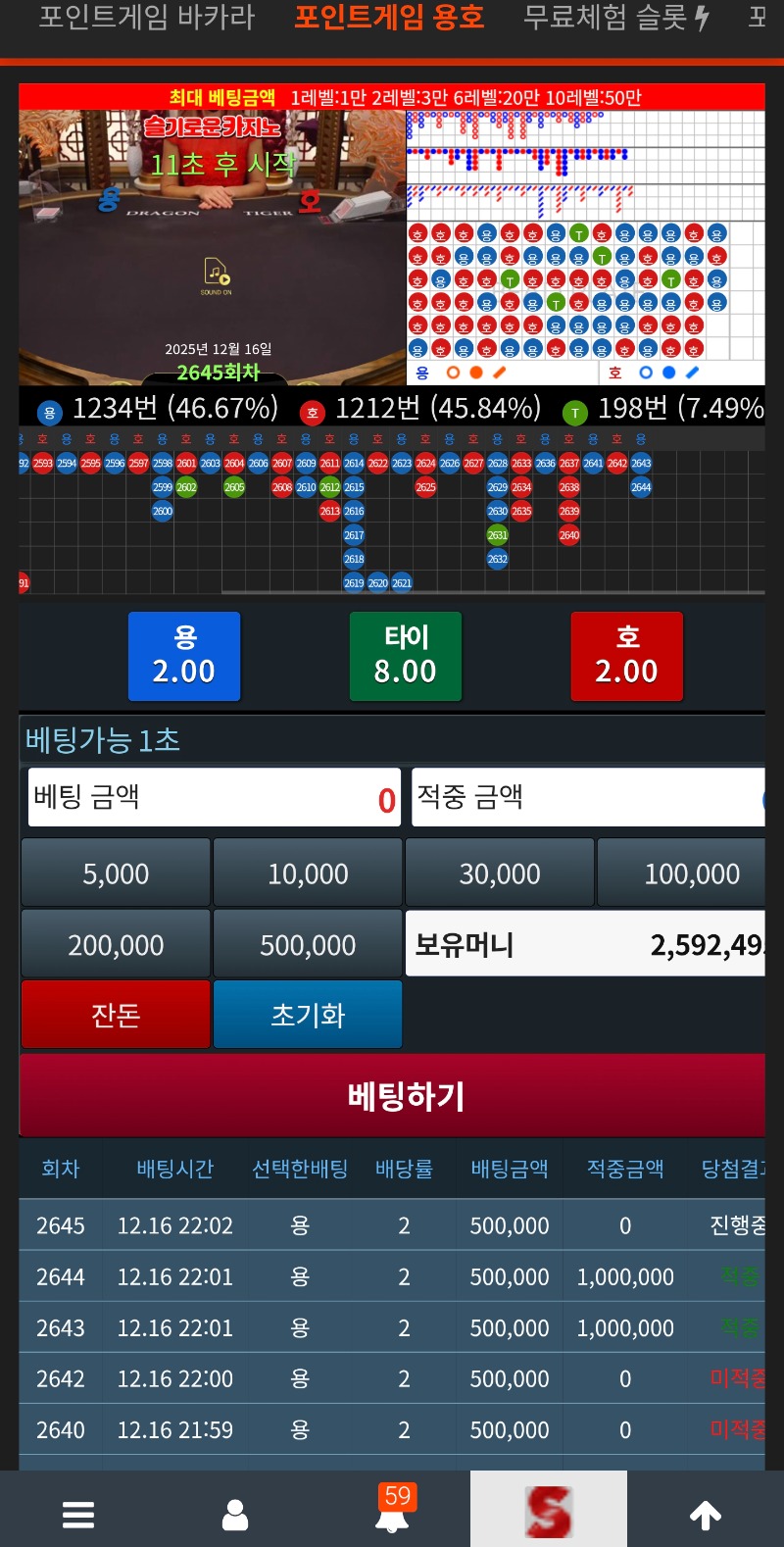Jump to top with the up arrow
Screen dimensions: 784x1547
[706, 1515]
